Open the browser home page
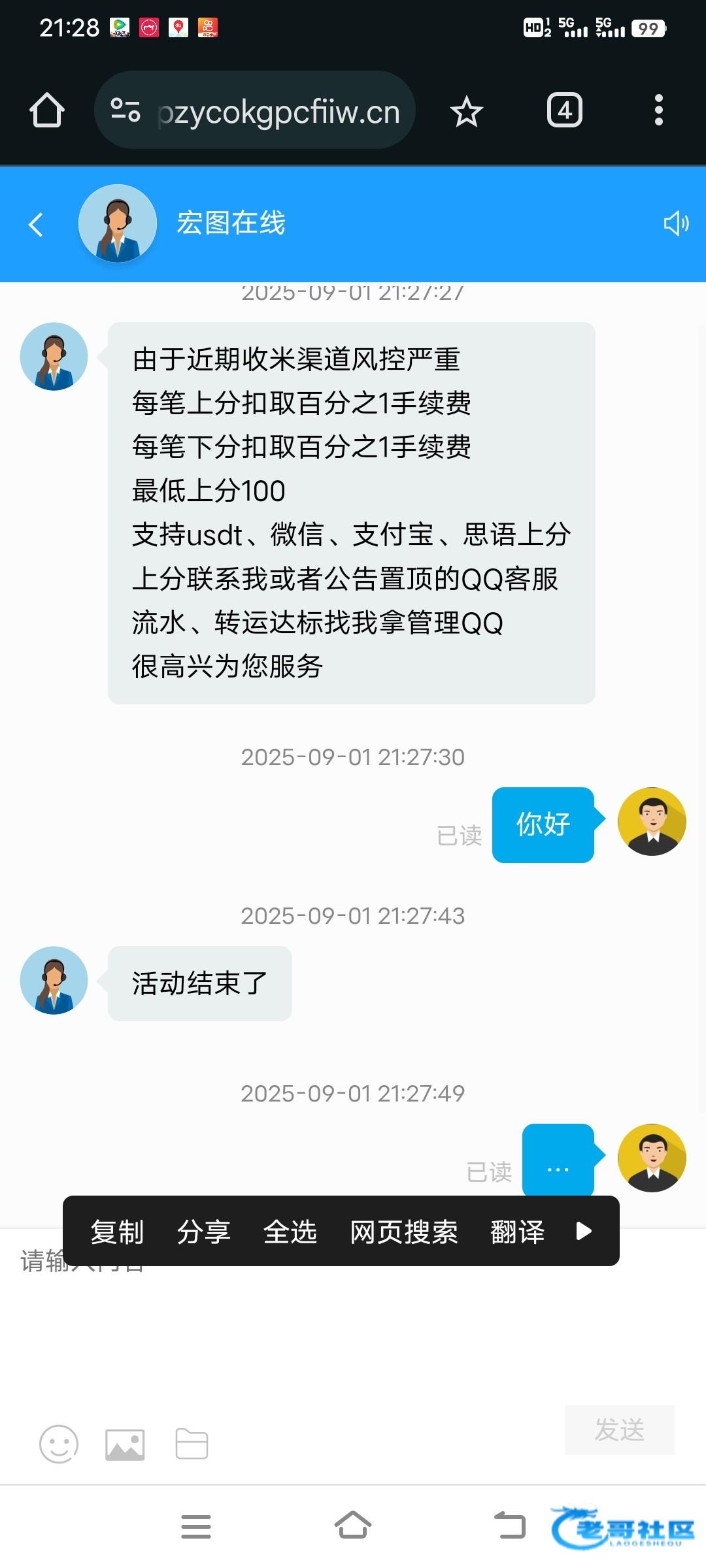 coord(47,110)
